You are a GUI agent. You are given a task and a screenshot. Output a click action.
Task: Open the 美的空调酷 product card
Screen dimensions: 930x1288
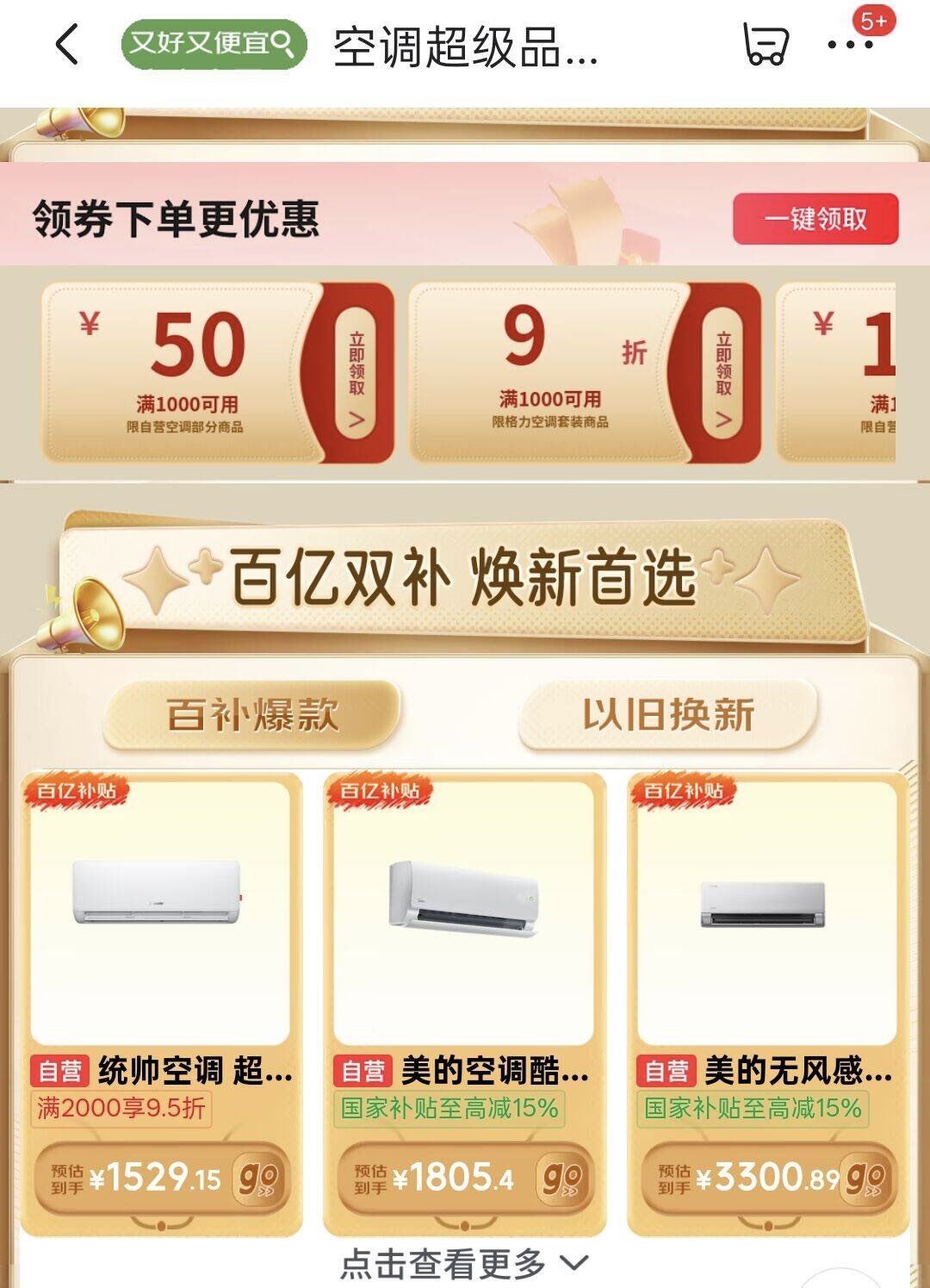click(x=463, y=913)
